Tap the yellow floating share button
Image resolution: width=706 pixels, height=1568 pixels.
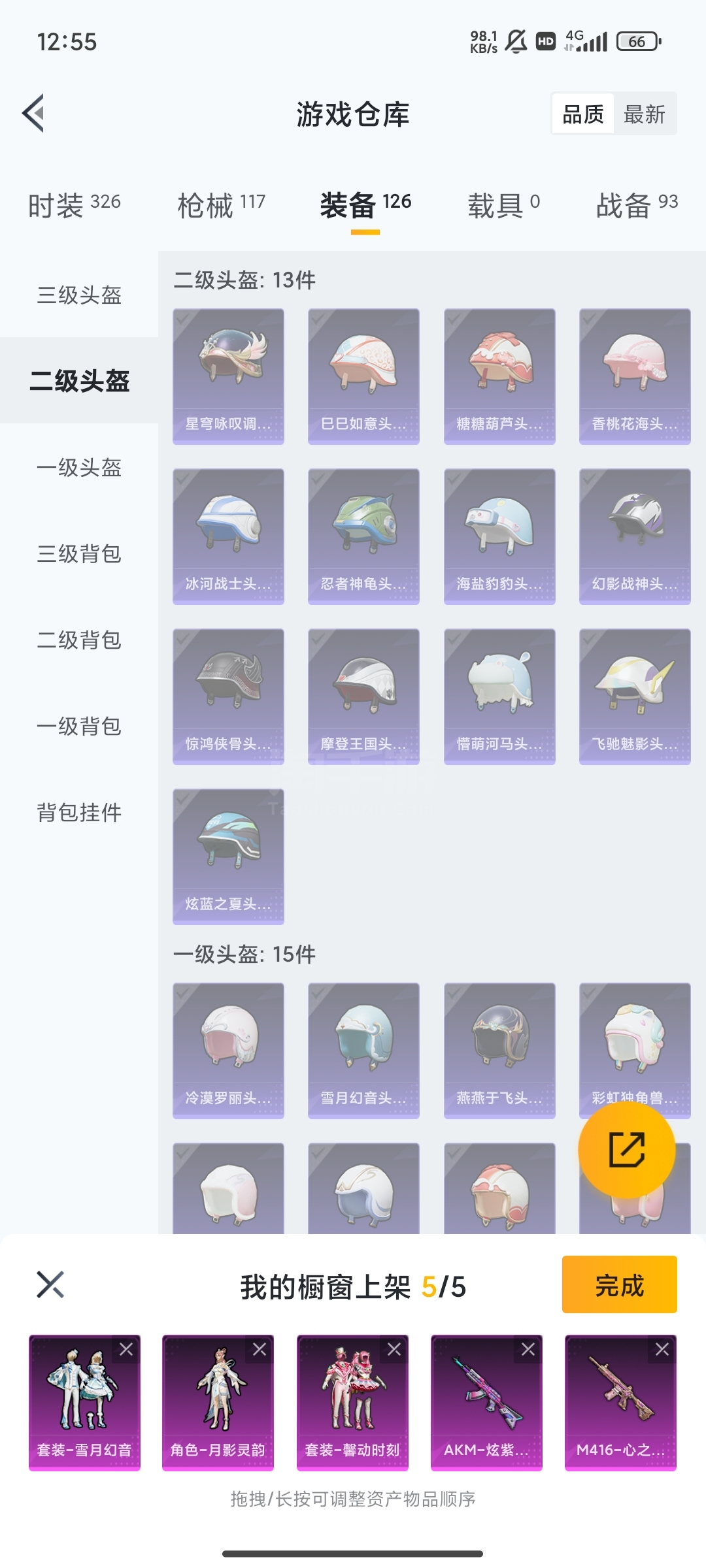click(626, 1150)
